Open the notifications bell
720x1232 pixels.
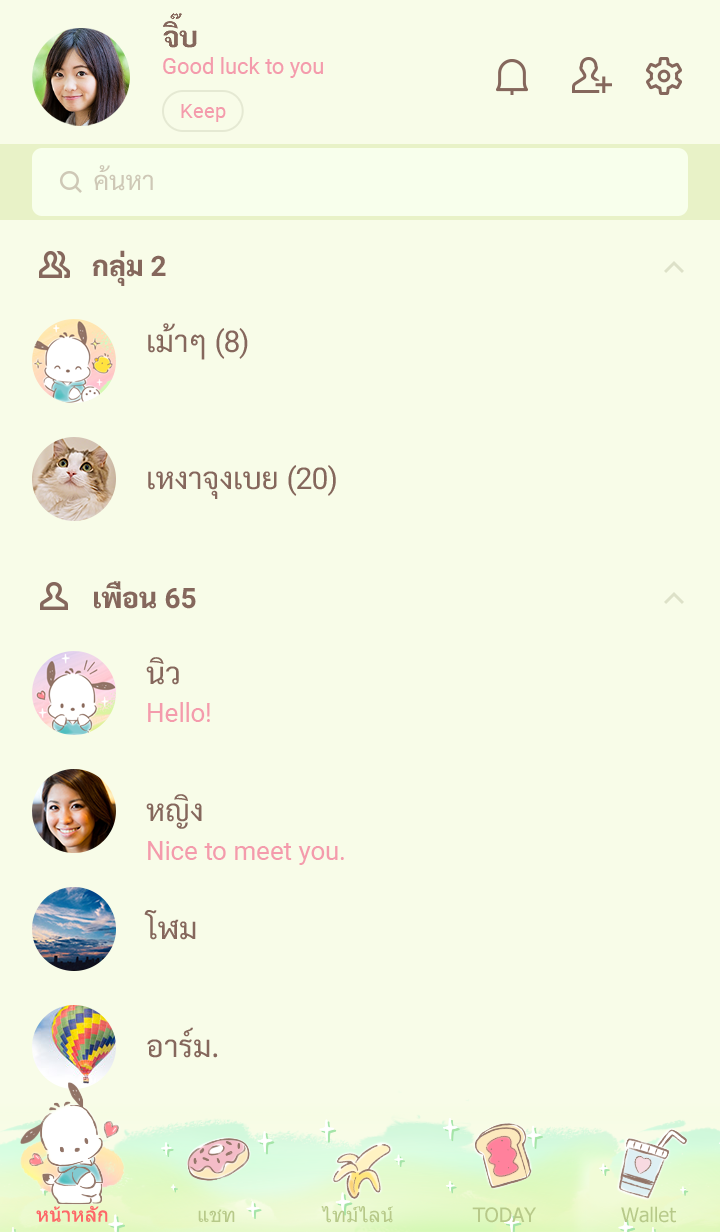(x=512, y=77)
